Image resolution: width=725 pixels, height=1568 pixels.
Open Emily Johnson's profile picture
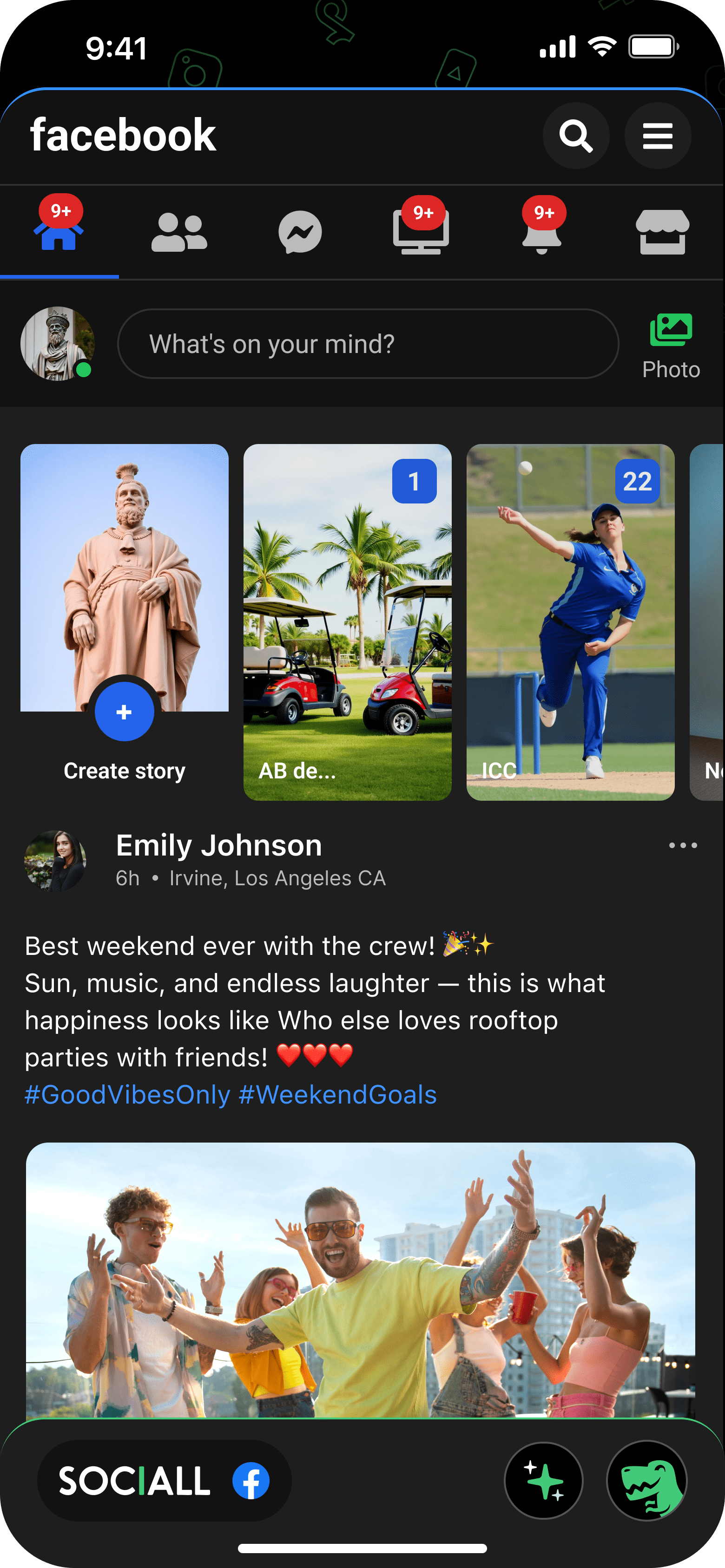click(x=55, y=861)
